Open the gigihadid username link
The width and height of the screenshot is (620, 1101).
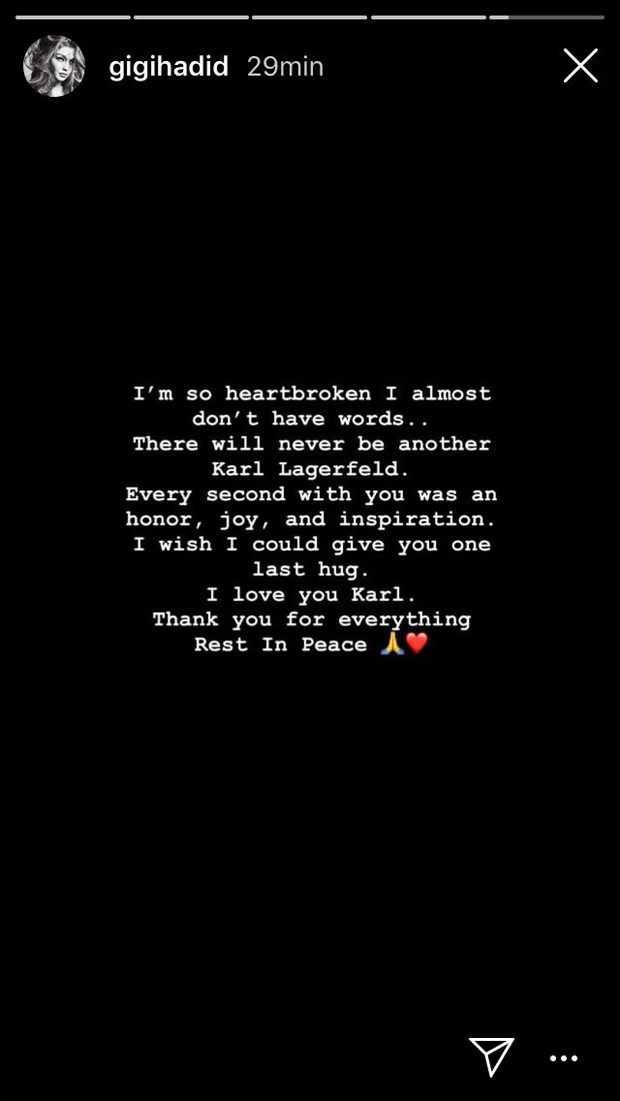click(168, 67)
